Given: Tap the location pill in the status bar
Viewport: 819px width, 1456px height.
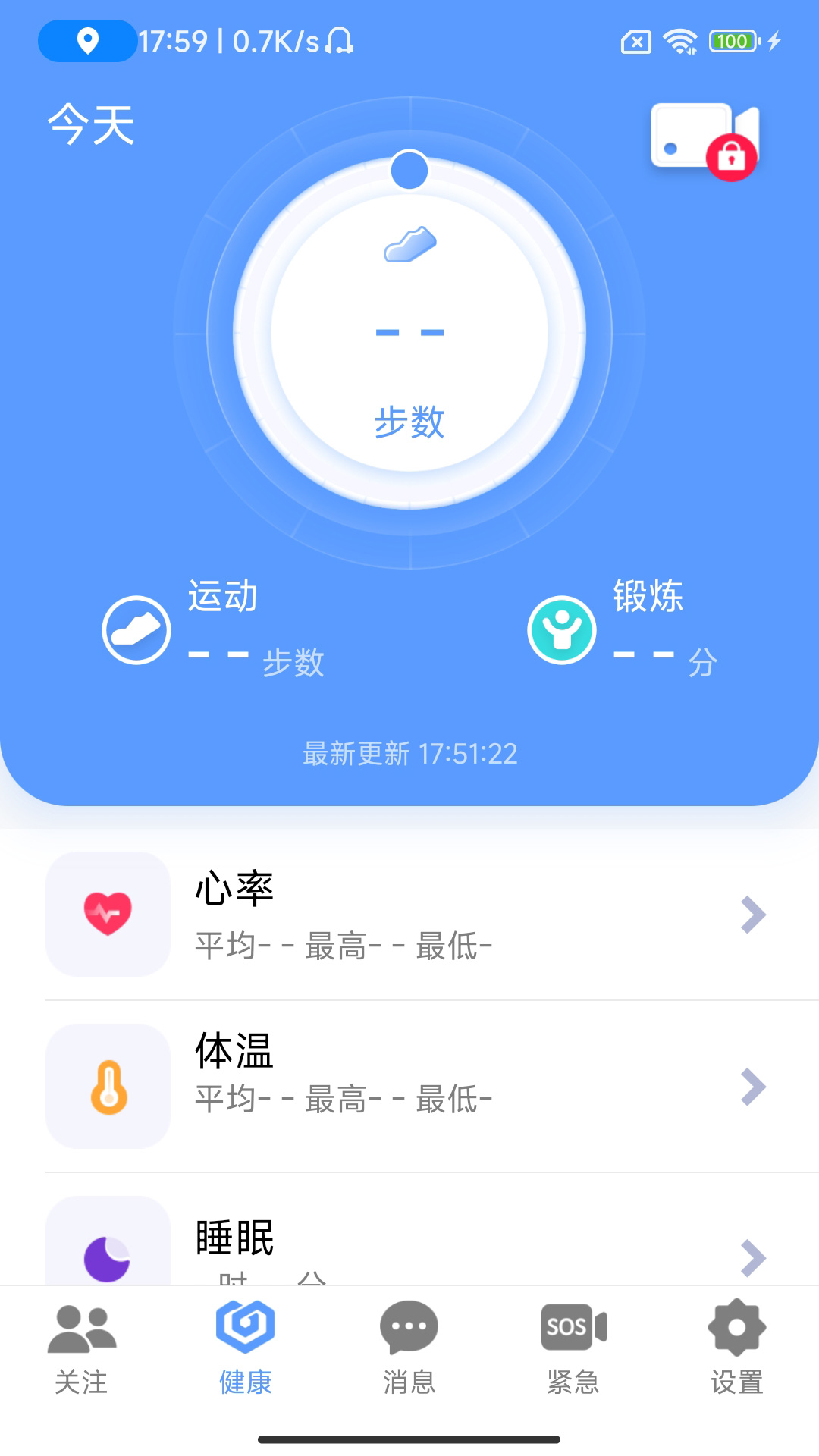Looking at the screenshot, I should 86,42.
